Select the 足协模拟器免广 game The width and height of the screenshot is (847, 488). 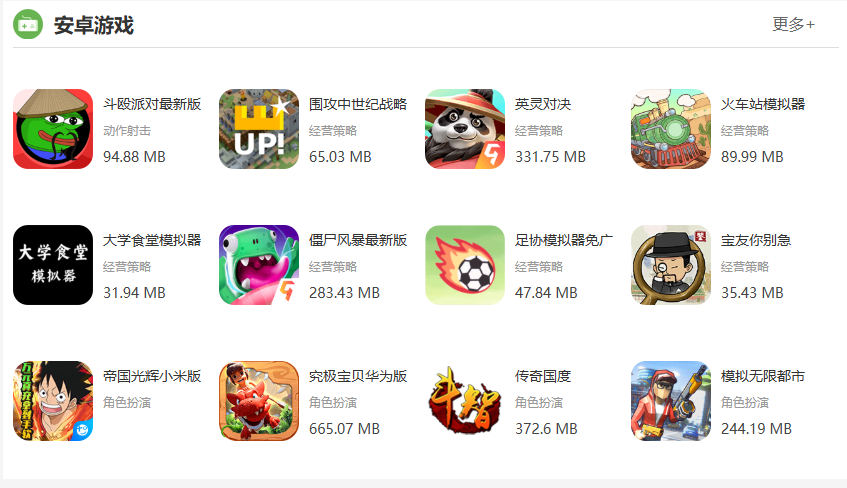pos(564,240)
